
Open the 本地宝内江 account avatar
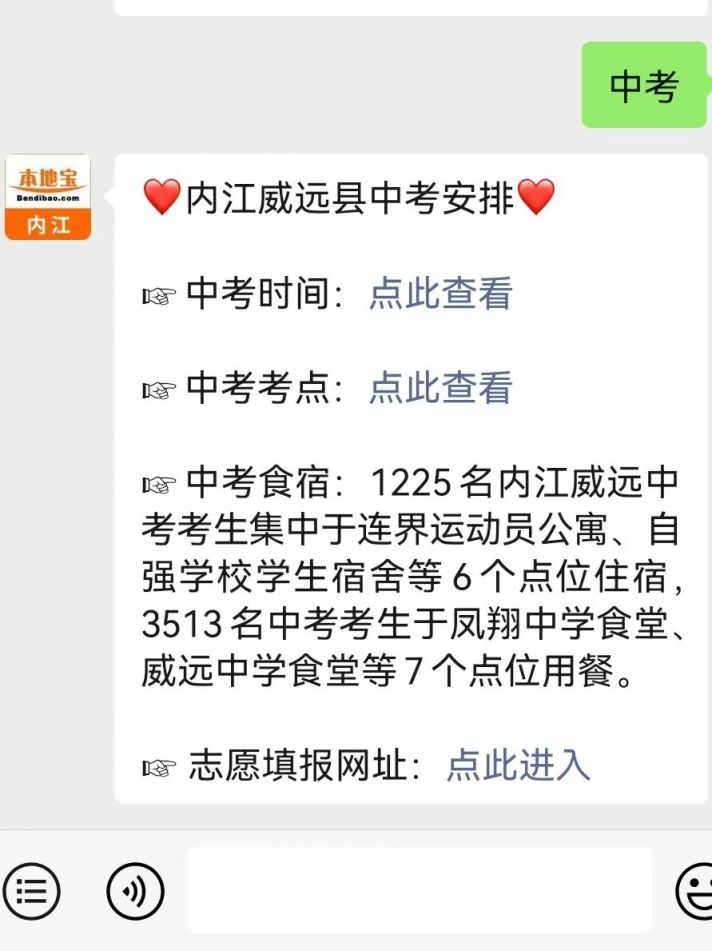(48, 197)
